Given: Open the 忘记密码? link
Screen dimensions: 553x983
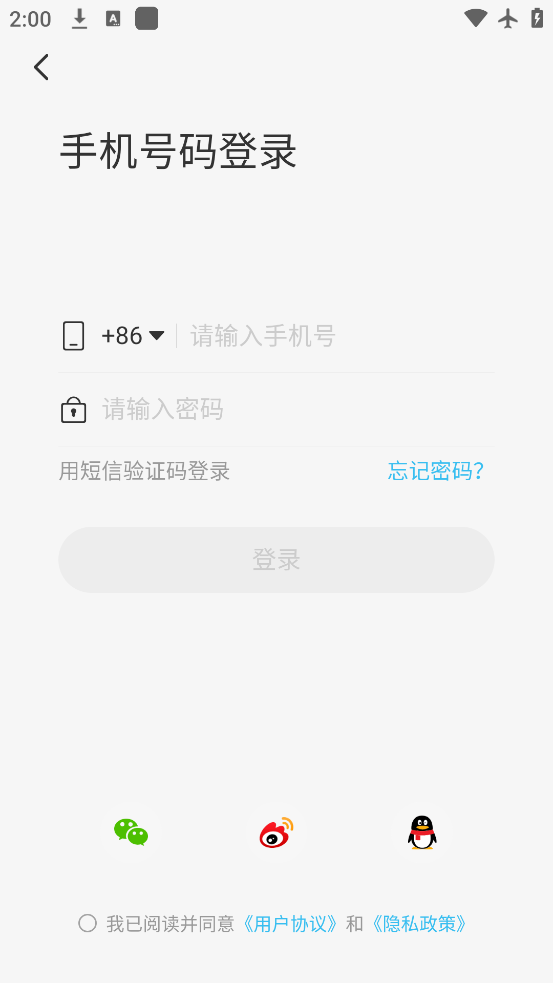Looking at the screenshot, I should point(435,471).
